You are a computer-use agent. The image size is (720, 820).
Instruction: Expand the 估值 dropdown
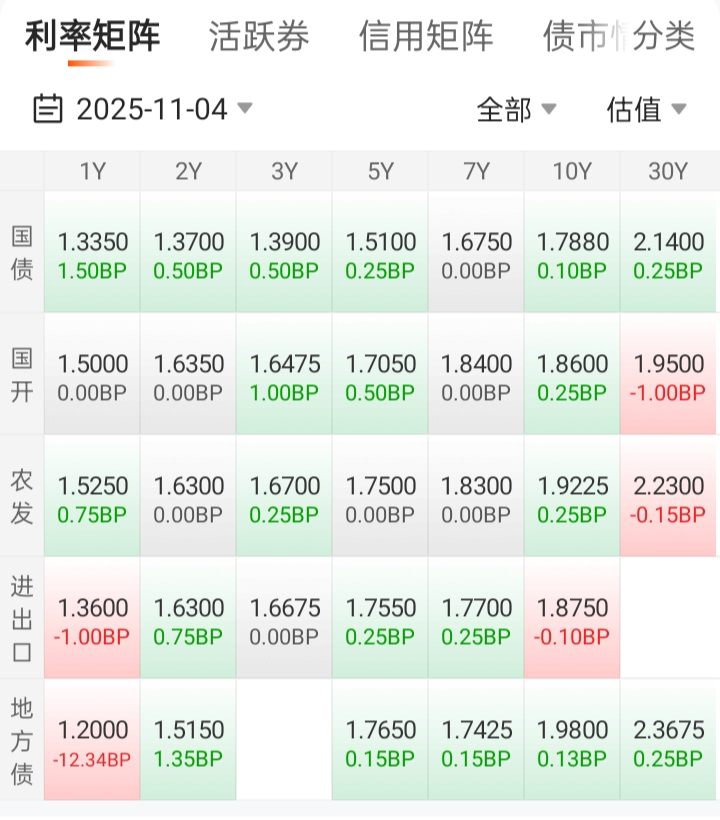click(x=646, y=109)
